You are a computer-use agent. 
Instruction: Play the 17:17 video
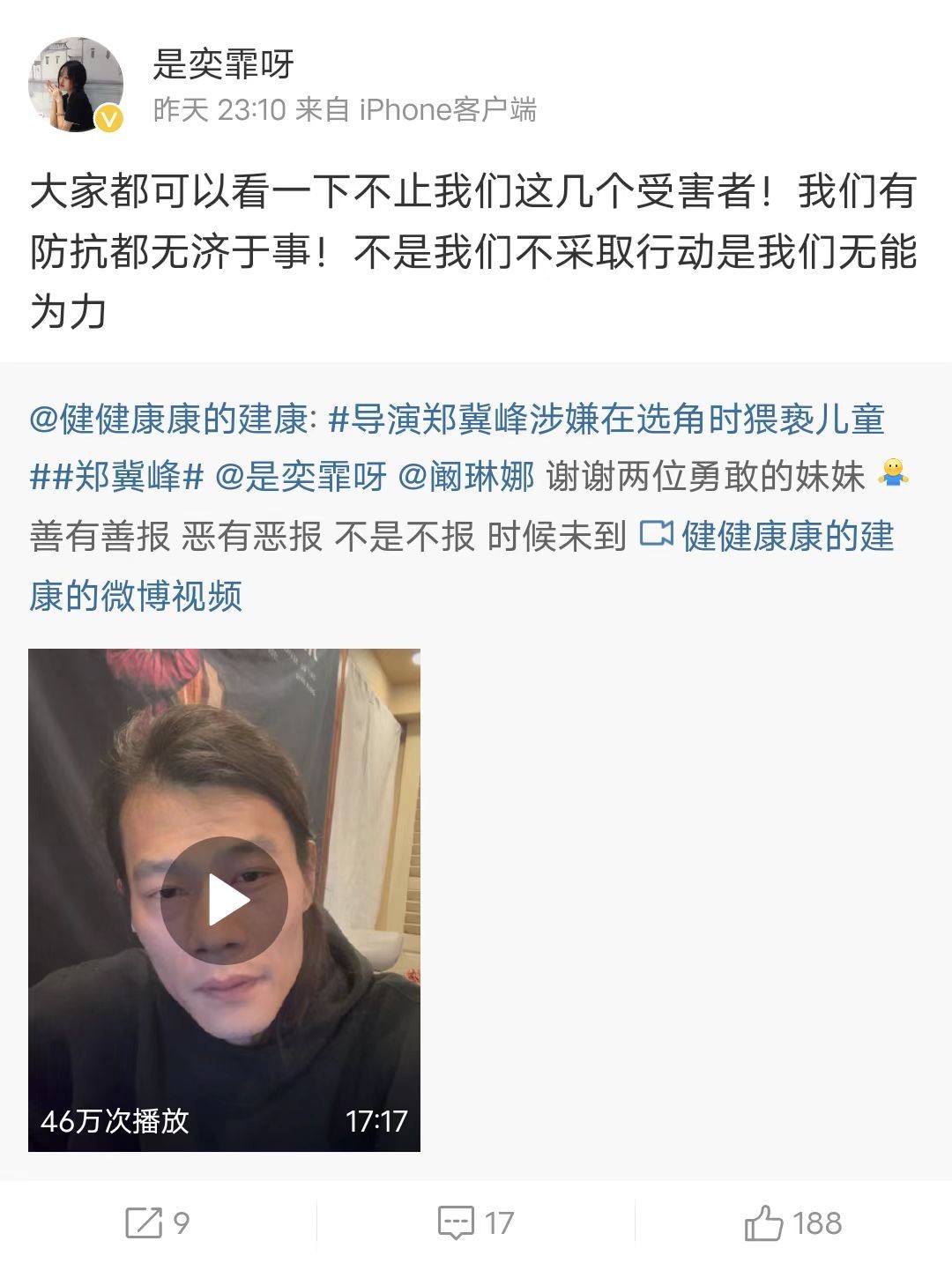pyautogui.click(x=224, y=900)
